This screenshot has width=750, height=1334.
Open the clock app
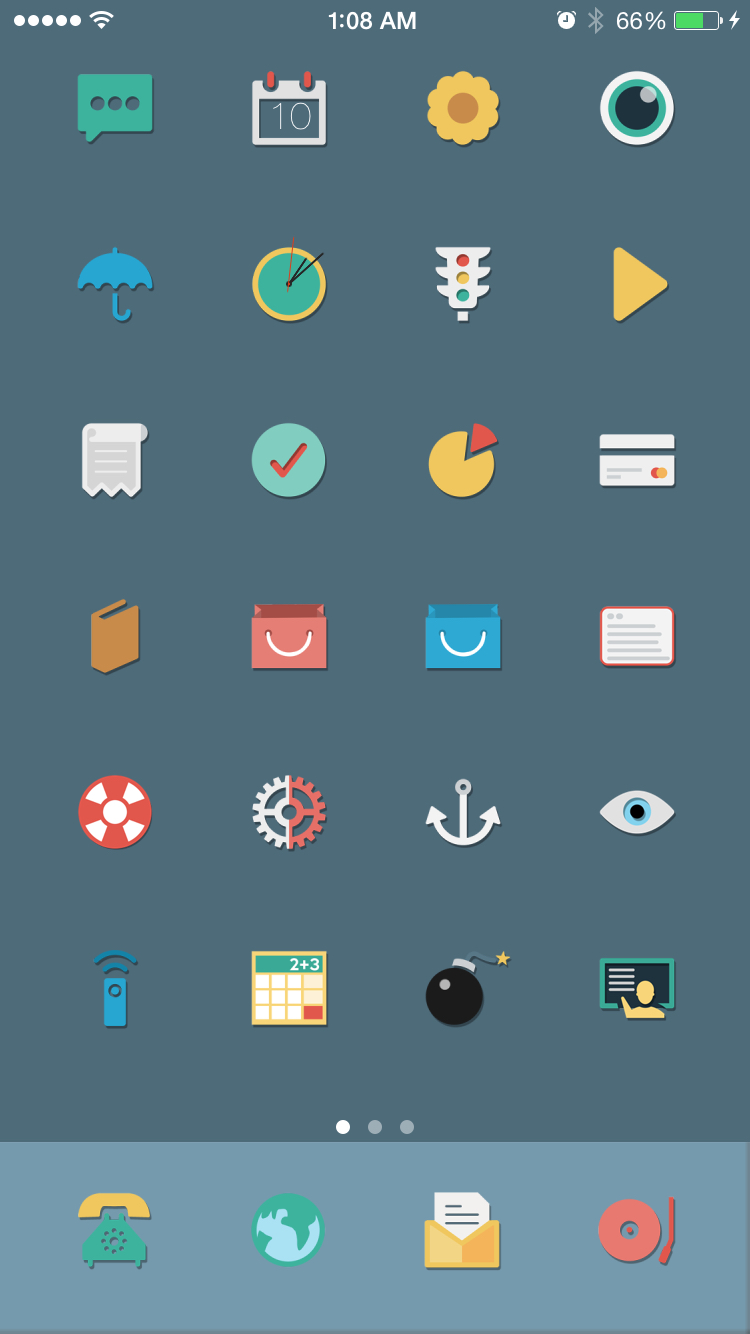pos(289,284)
